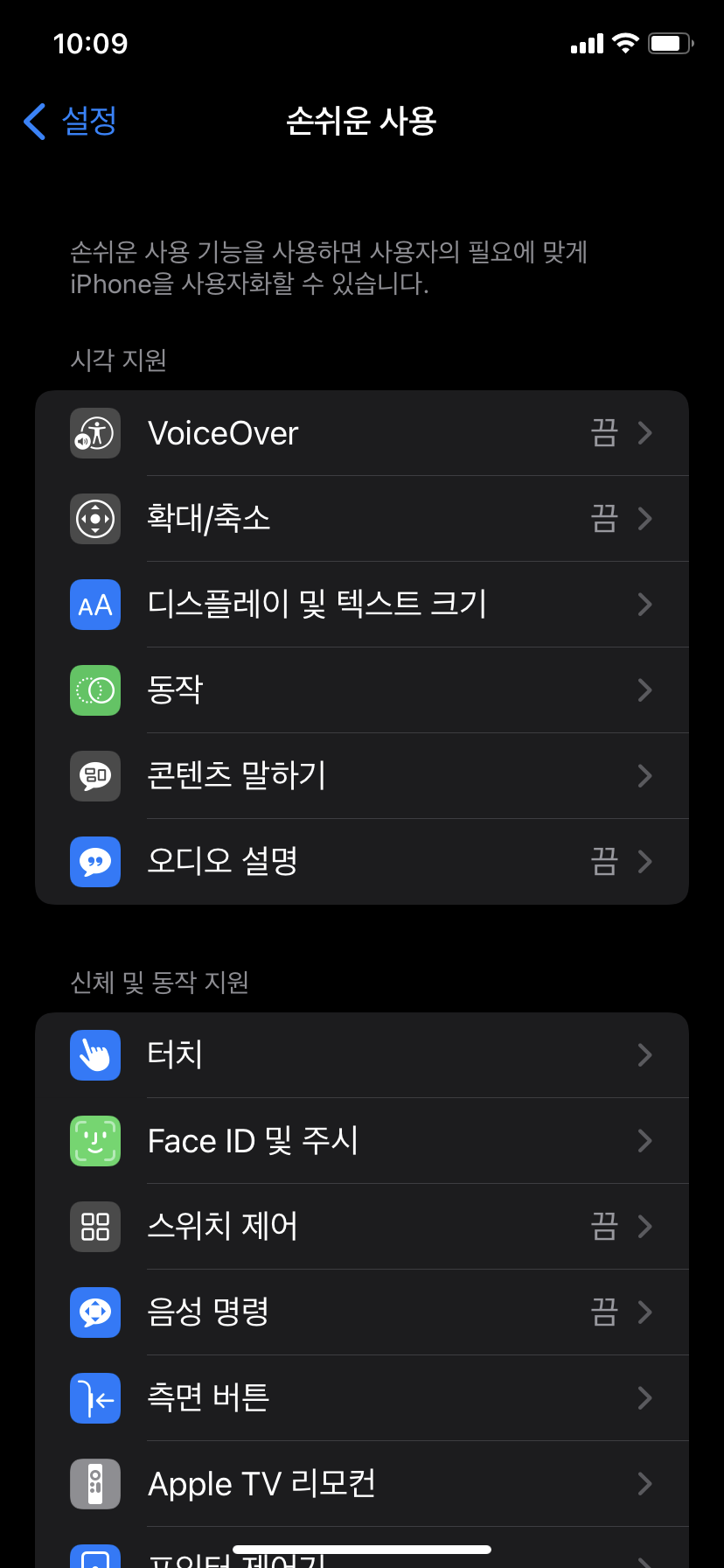Viewport: 724px width, 1568px height.
Task: Open 터치 settings
Action: pyautogui.click(x=362, y=1055)
